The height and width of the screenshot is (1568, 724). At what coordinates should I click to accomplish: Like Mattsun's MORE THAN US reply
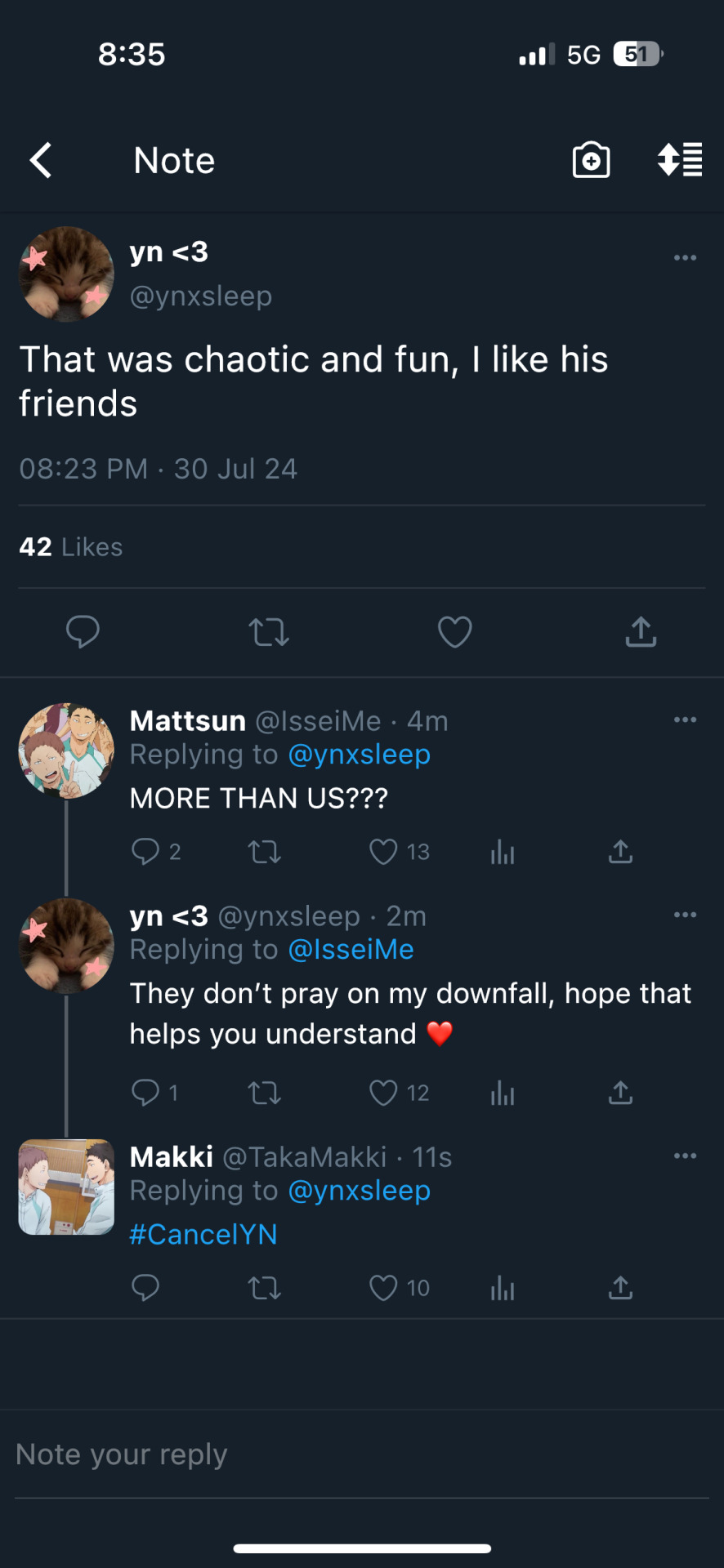pyautogui.click(x=384, y=852)
